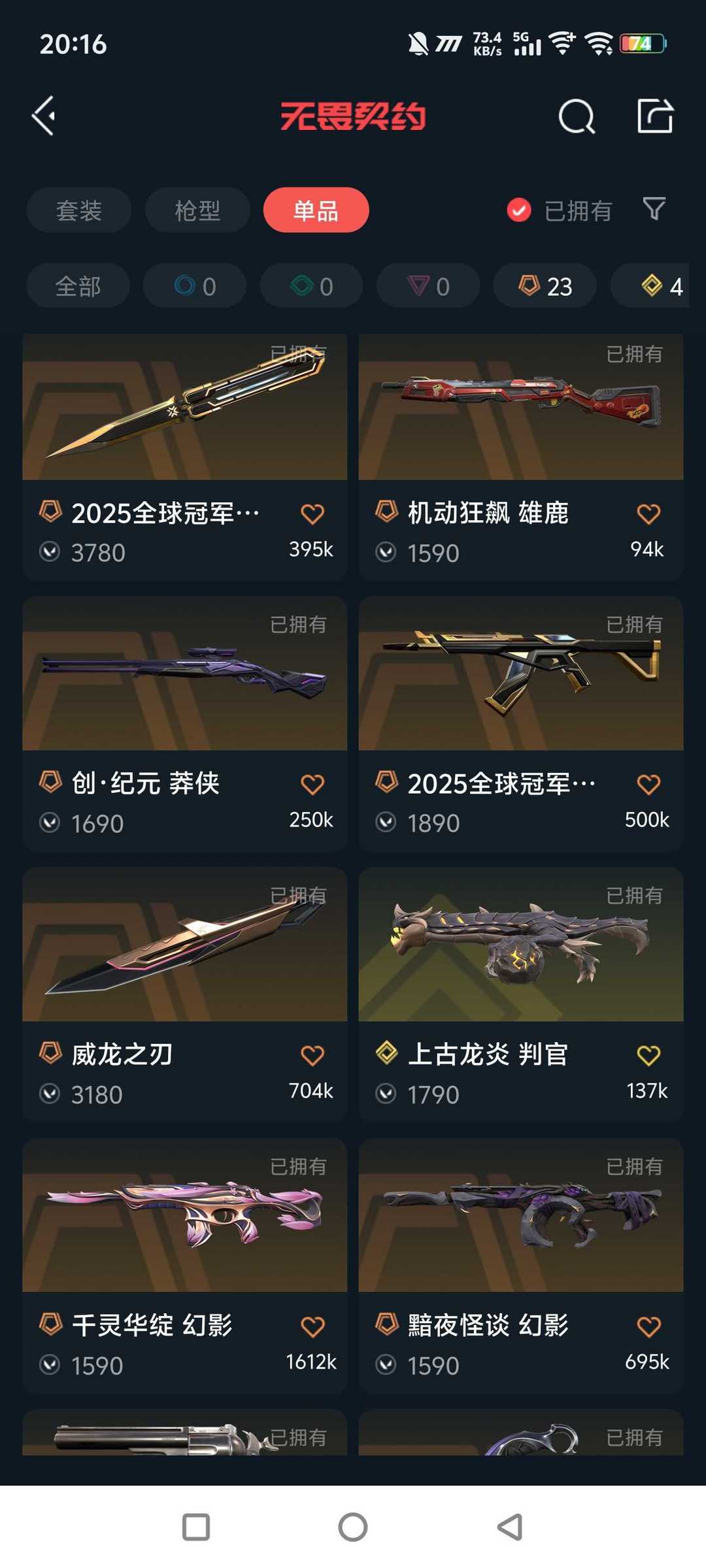706x1568 pixels.
Task: Select the orange tier filter showing 23
Action: (x=543, y=286)
